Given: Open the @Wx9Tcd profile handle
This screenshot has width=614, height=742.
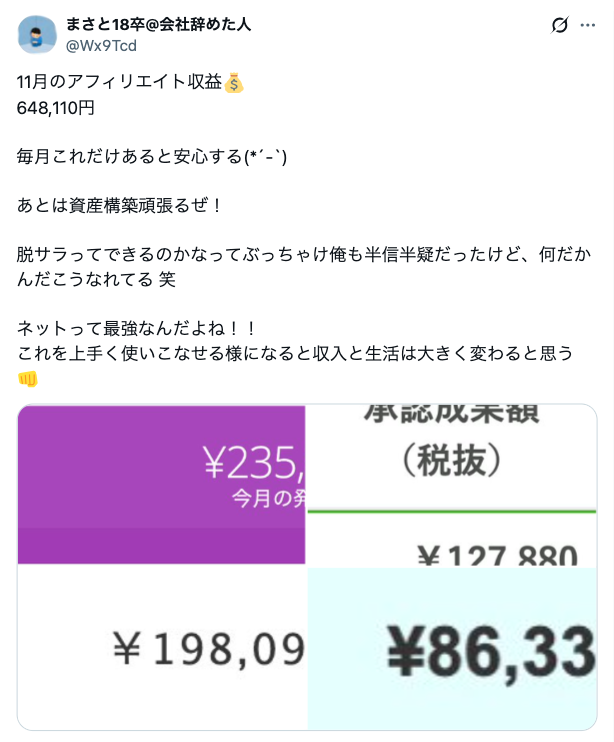Looking at the screenshot, I should (x=101, y=45).
